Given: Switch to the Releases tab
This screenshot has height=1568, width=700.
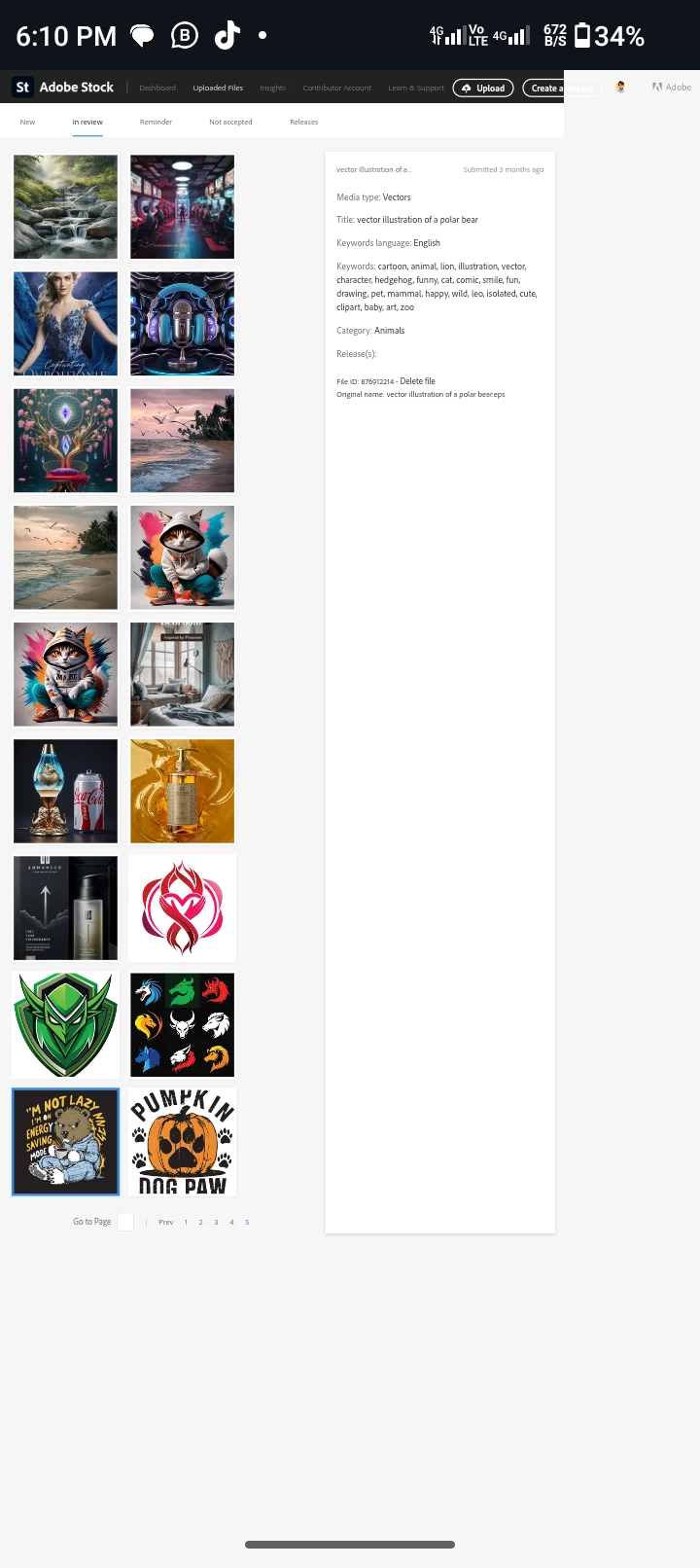Looking at the screenshot, I should coord(303,122).
